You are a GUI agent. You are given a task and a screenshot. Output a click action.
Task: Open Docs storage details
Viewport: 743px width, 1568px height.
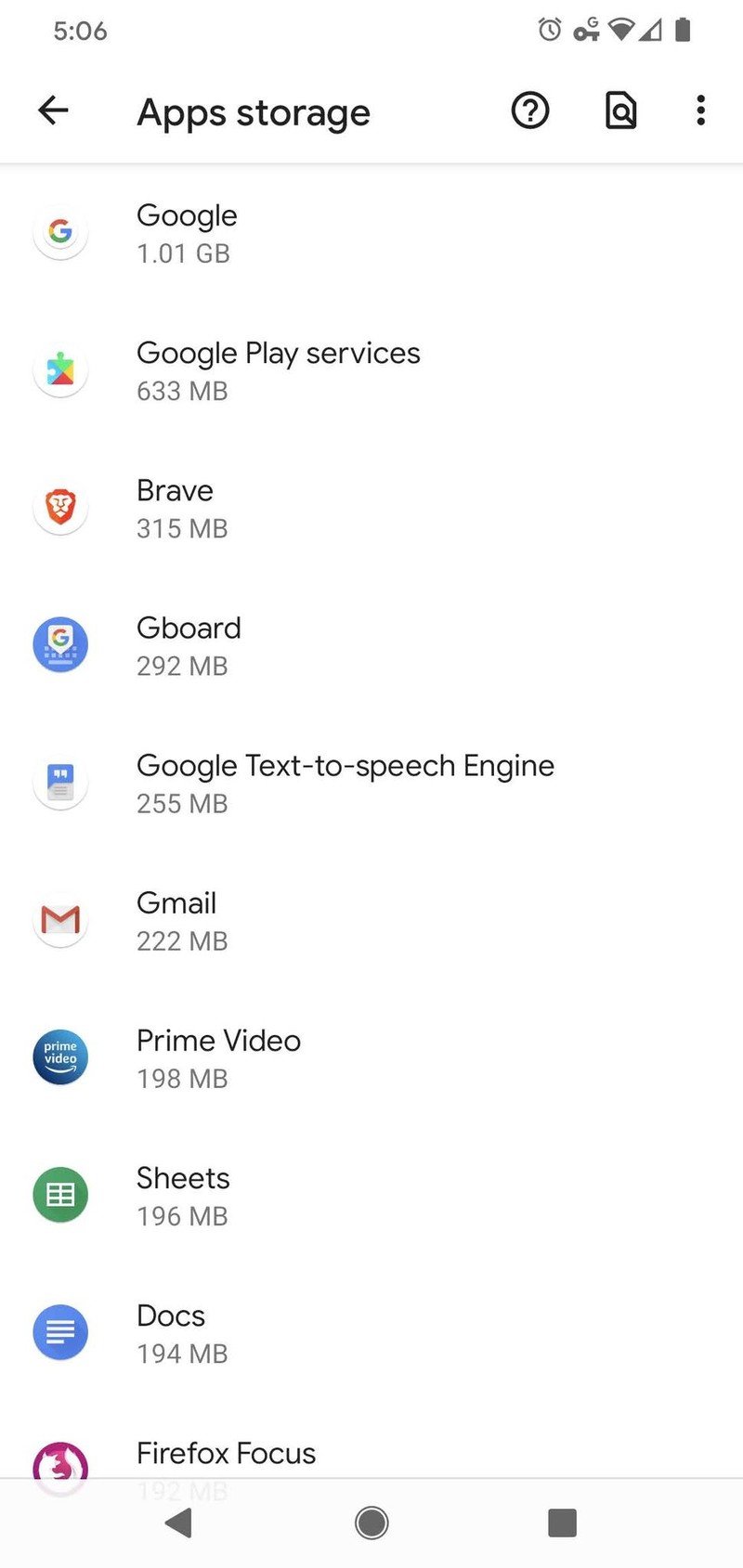[x=371, y=1332]
